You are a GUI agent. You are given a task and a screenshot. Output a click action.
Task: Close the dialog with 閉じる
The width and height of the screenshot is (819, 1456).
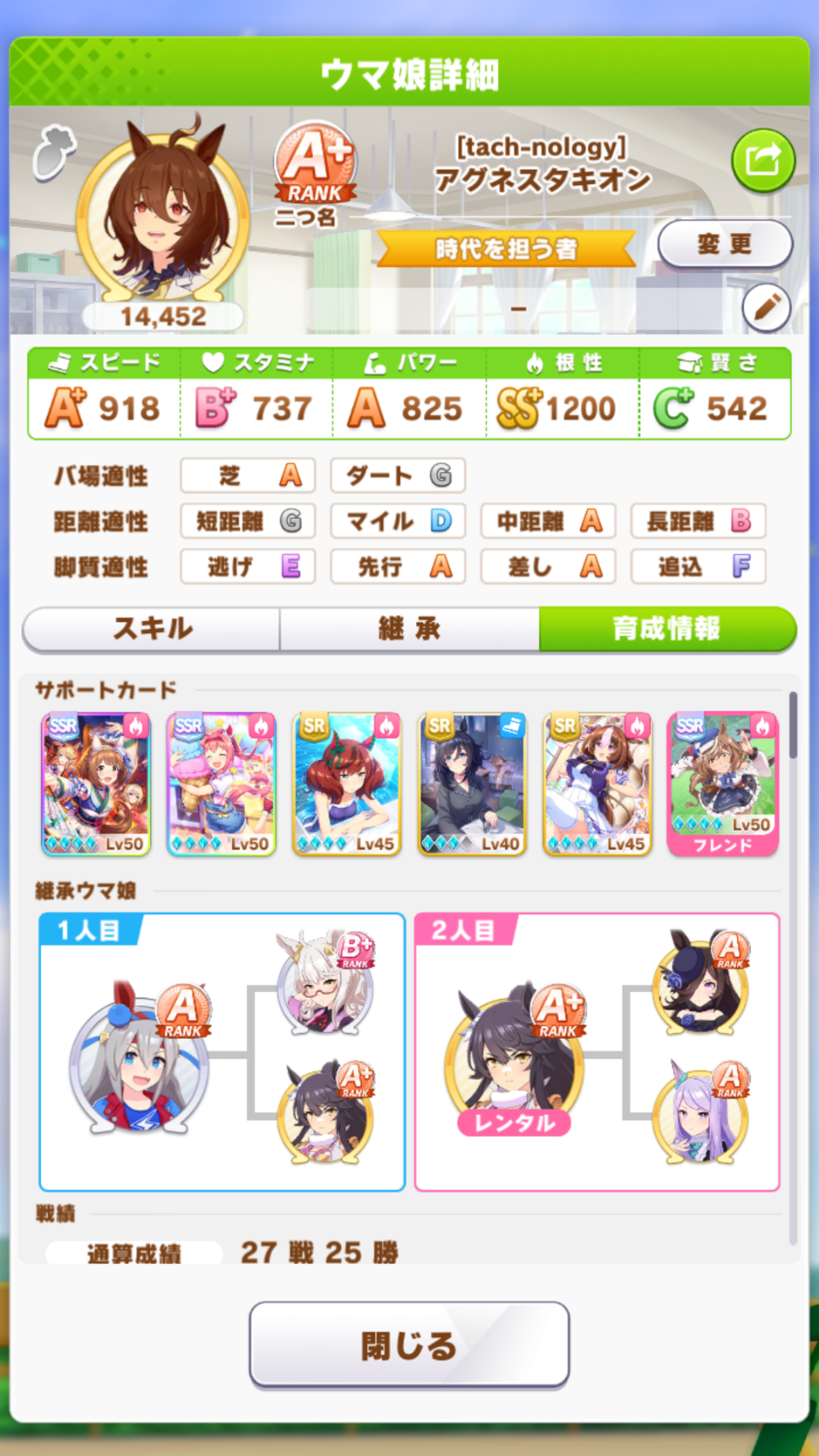[x=409, y=1345]
